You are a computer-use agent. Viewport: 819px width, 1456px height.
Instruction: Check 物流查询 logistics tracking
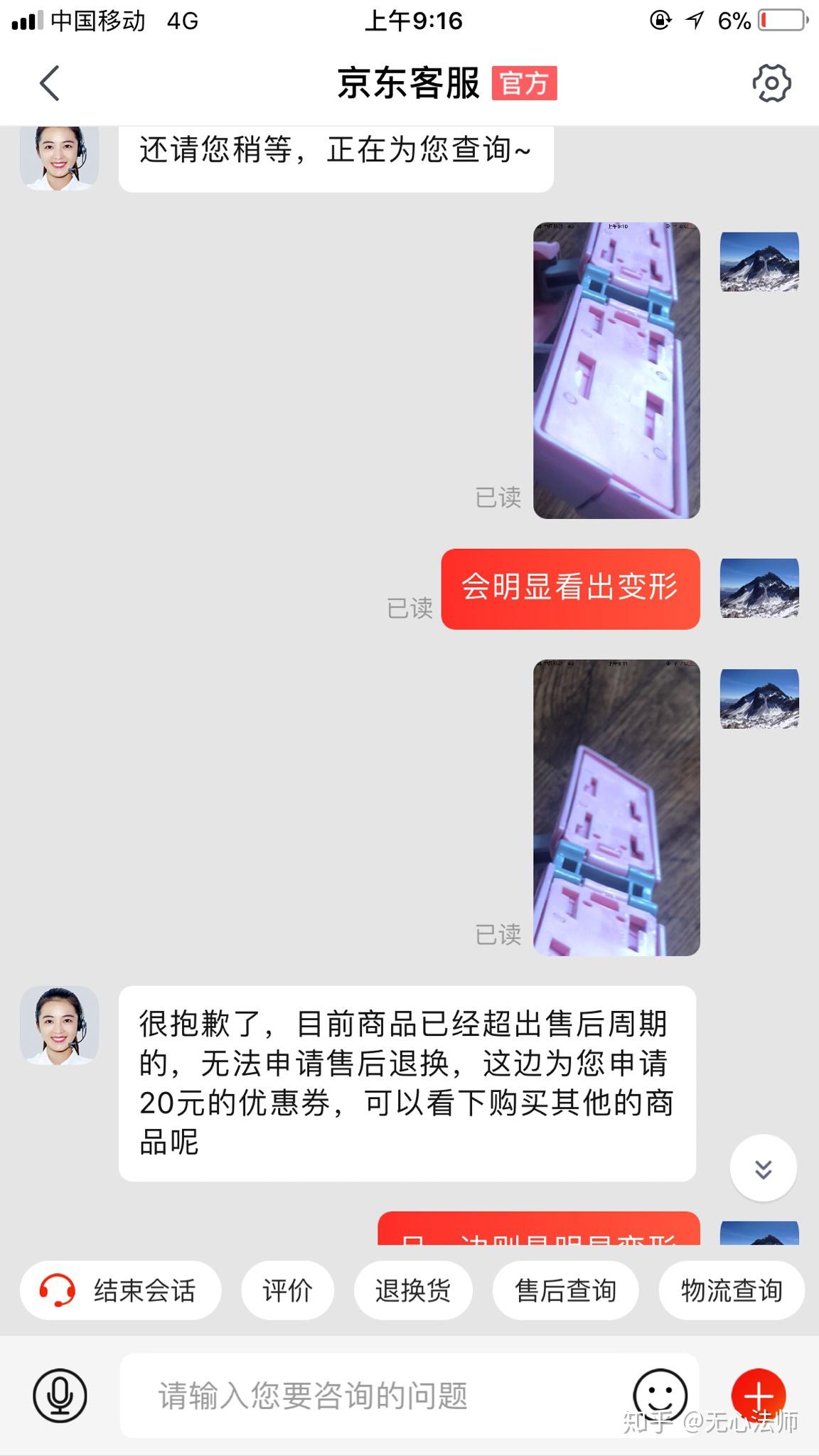(731, 1290)
